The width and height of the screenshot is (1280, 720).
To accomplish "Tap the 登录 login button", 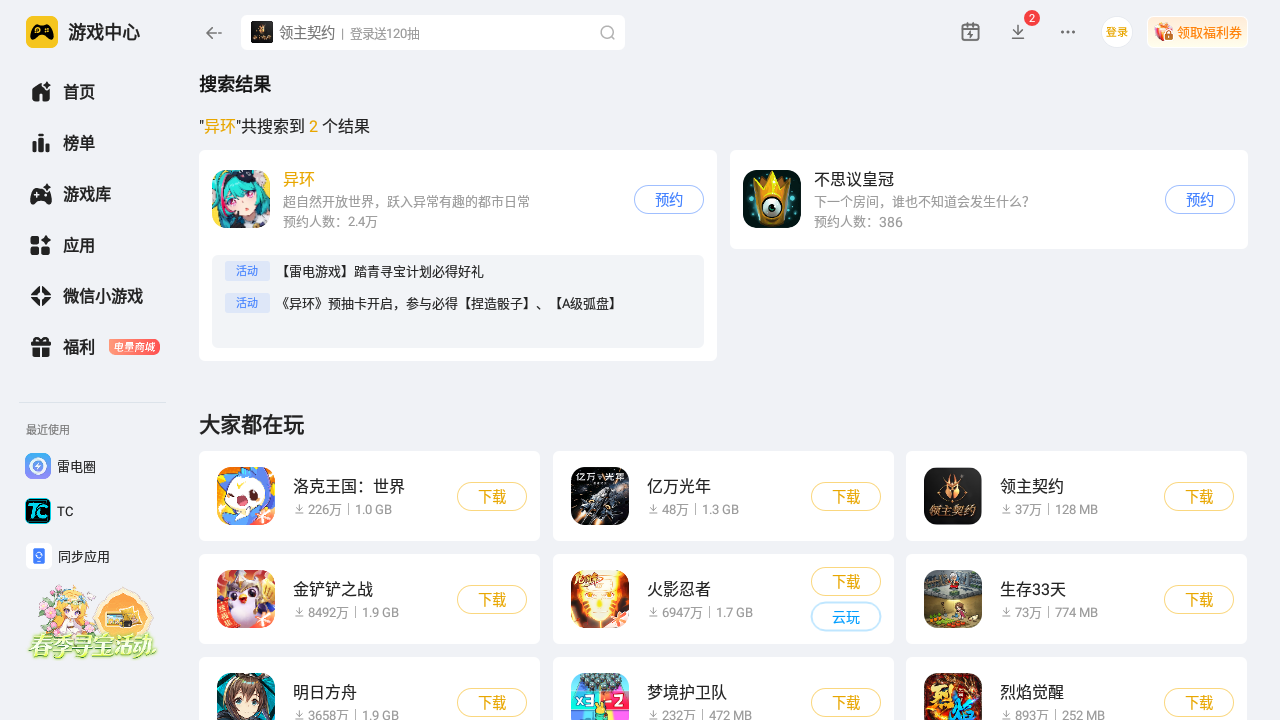I will click(1116, 32).
